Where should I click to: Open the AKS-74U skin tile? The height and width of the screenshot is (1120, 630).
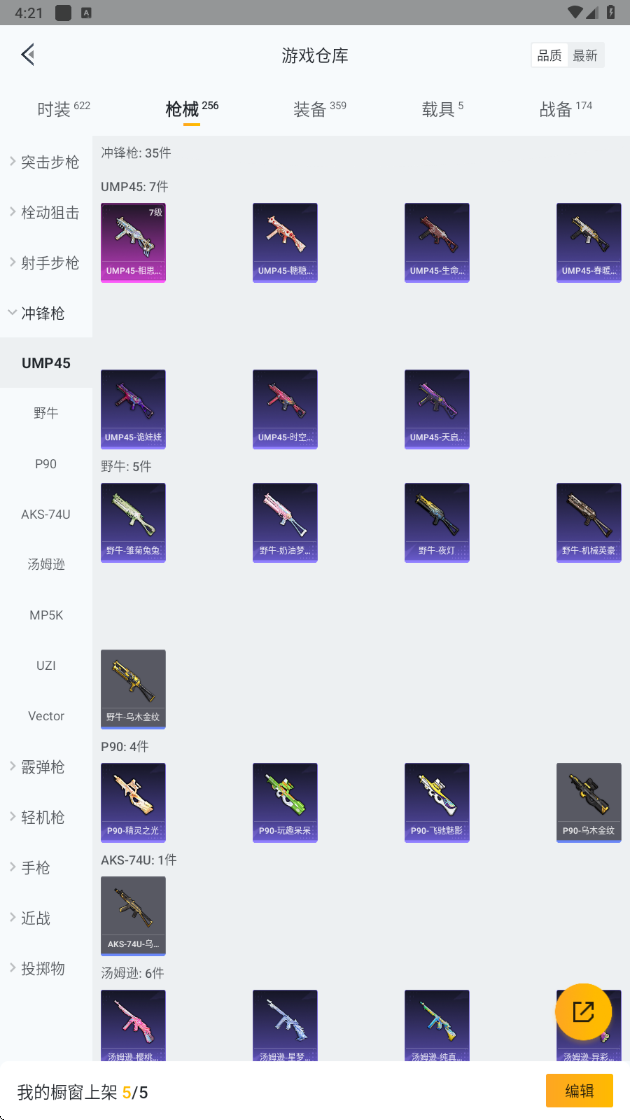(133, 915)
